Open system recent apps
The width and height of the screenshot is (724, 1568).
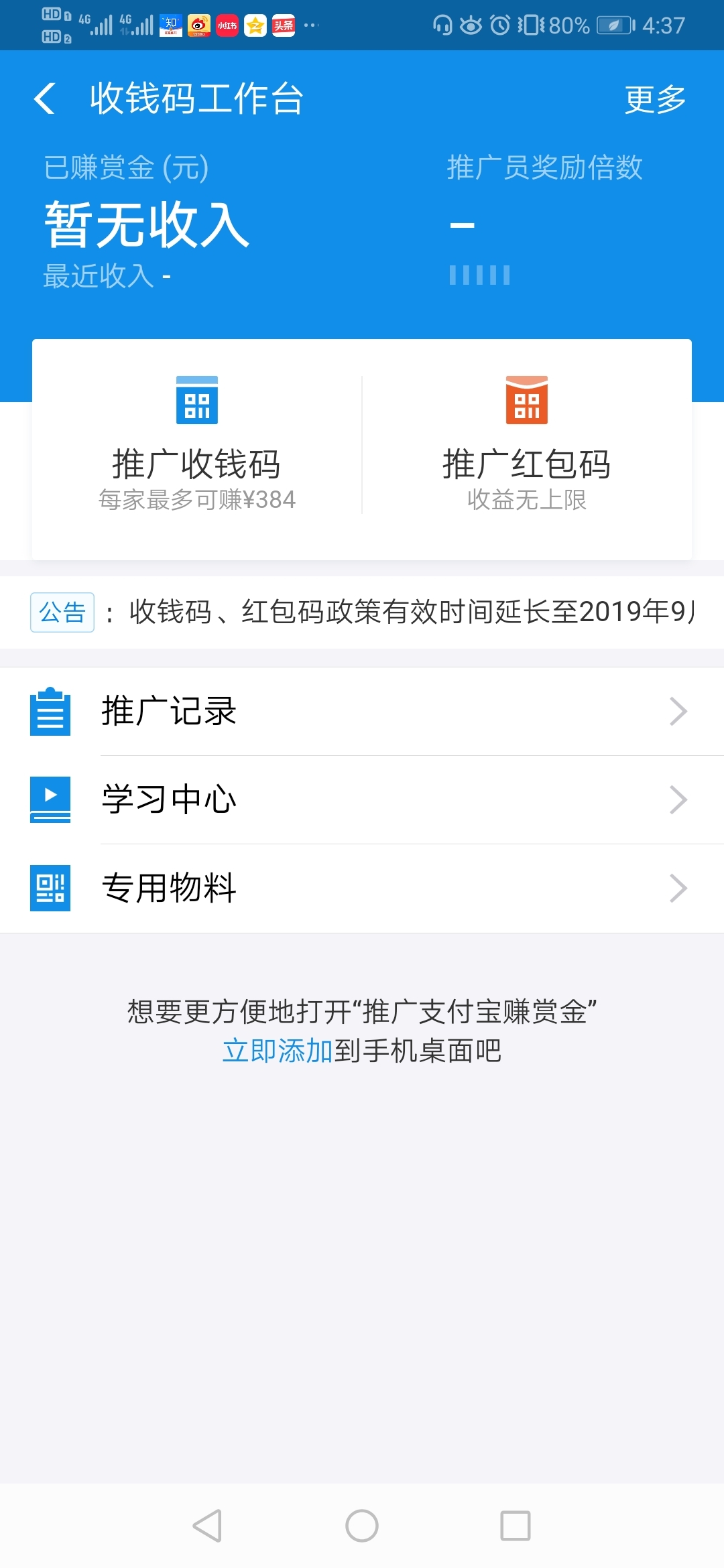(x=516, y=1526)
